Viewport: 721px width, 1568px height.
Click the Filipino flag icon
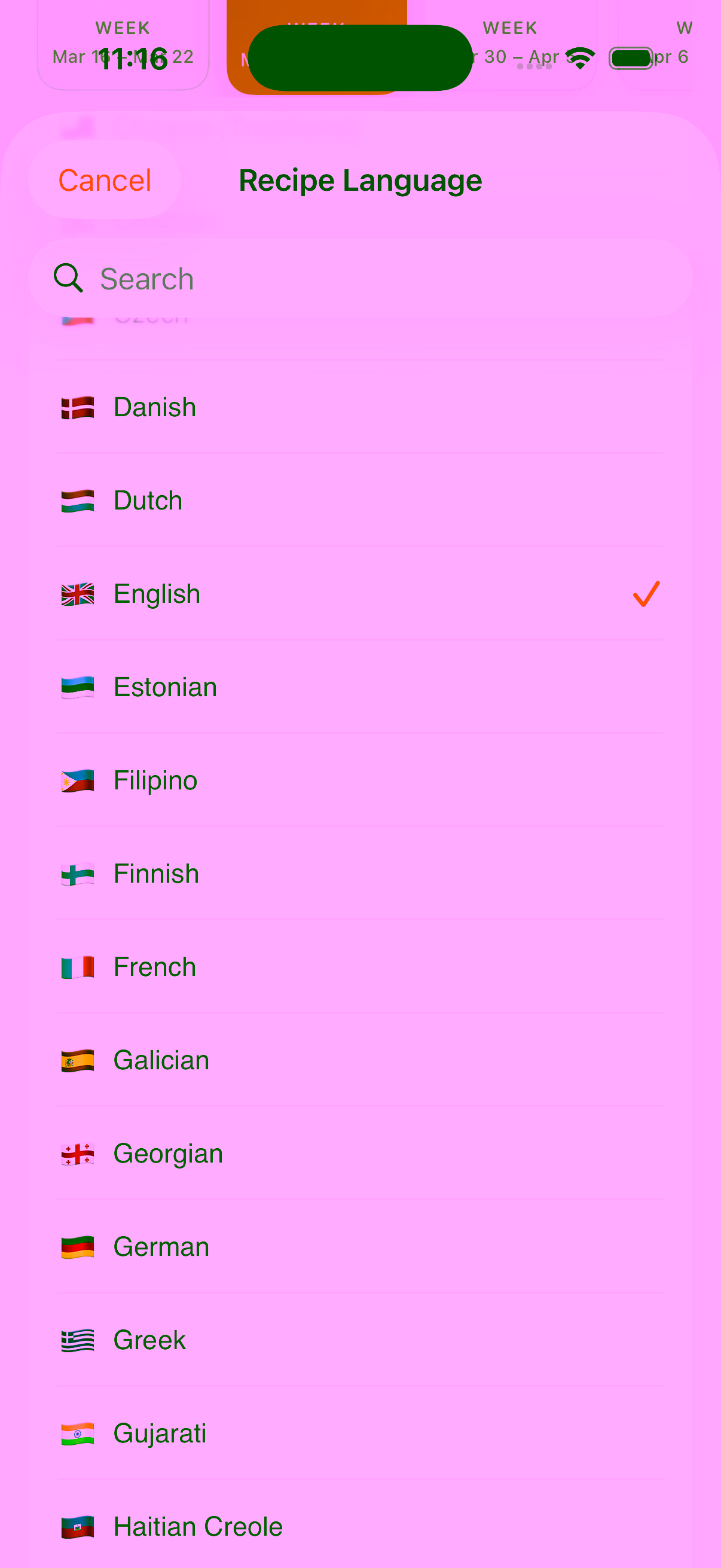click(78, 780)
